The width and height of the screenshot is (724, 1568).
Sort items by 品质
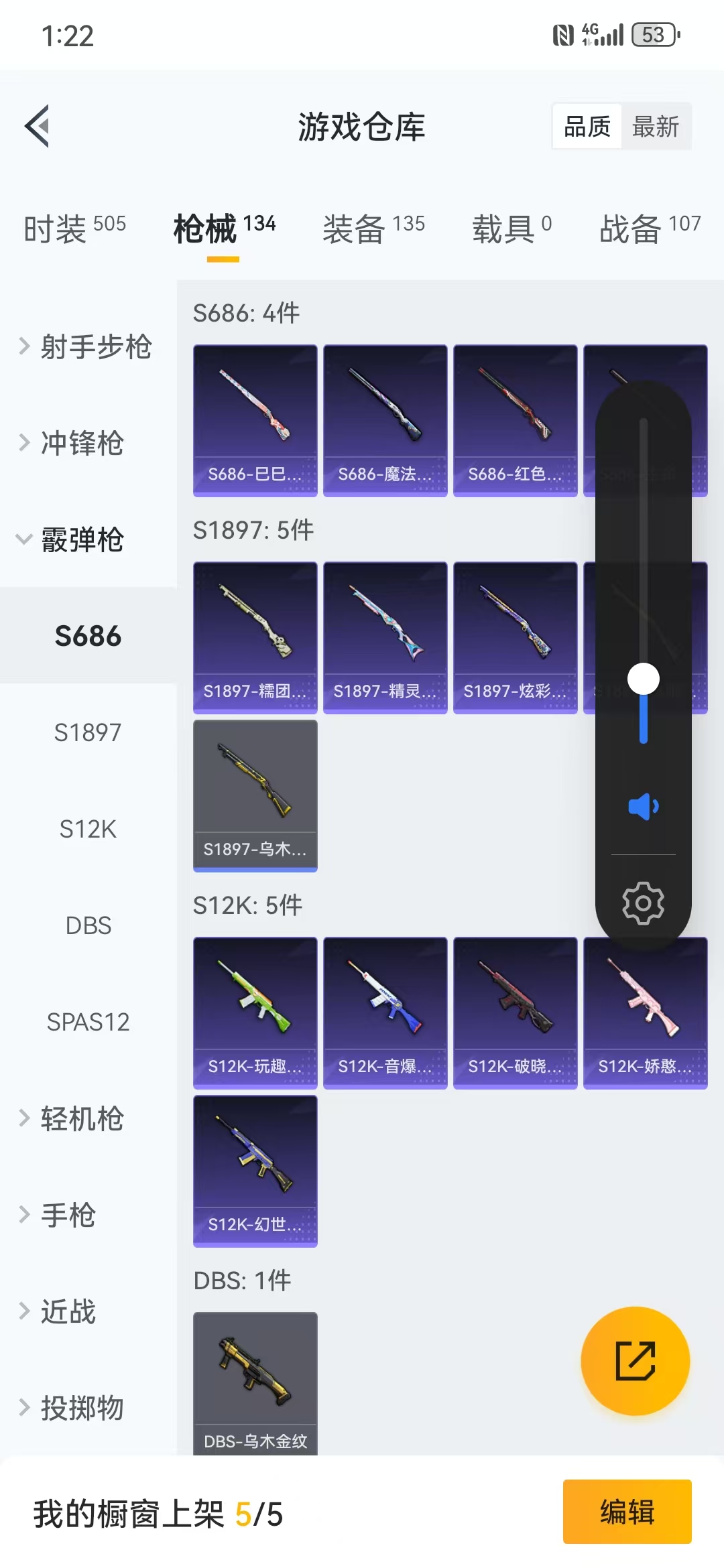(587, 127)
